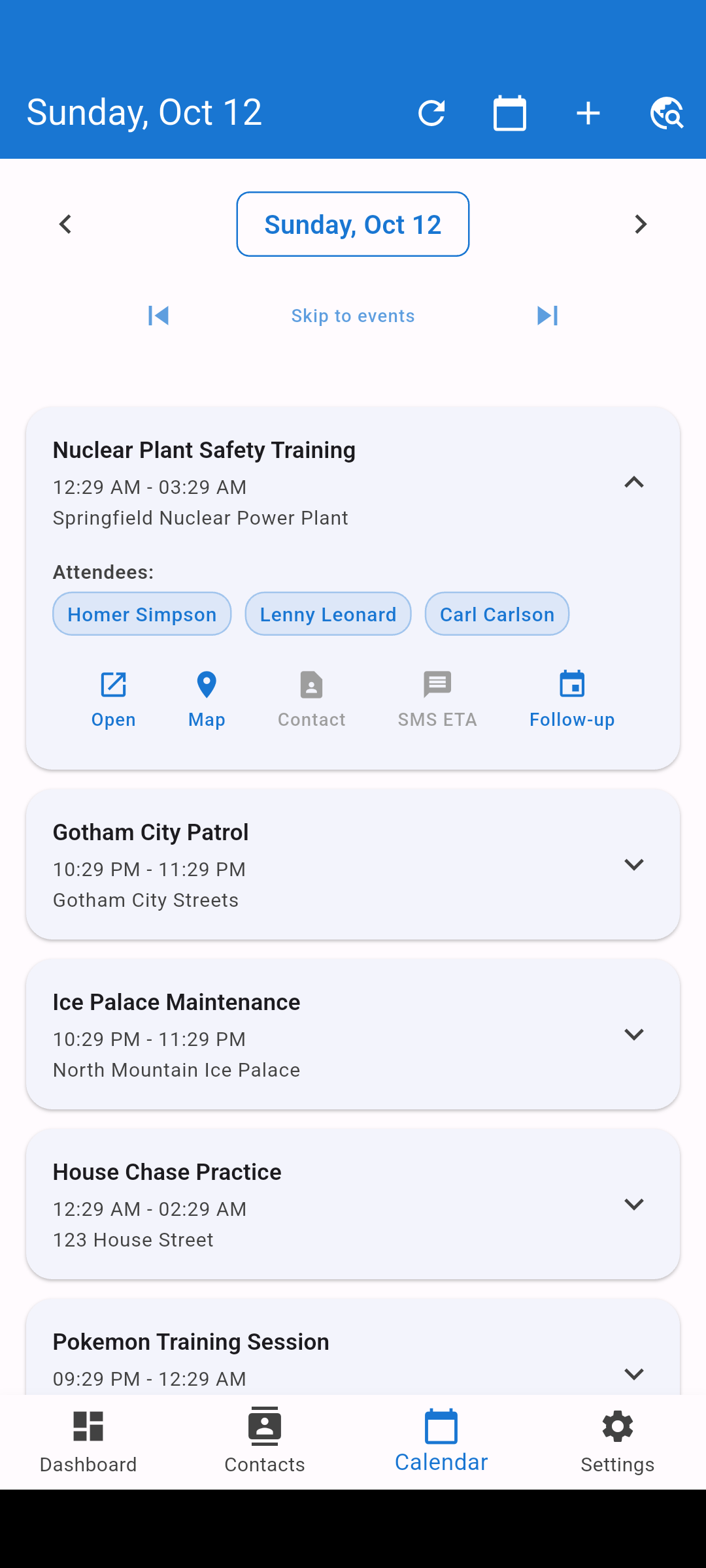
Task: Tap the Follow-up icon on the training event
Action: [571, 698]
